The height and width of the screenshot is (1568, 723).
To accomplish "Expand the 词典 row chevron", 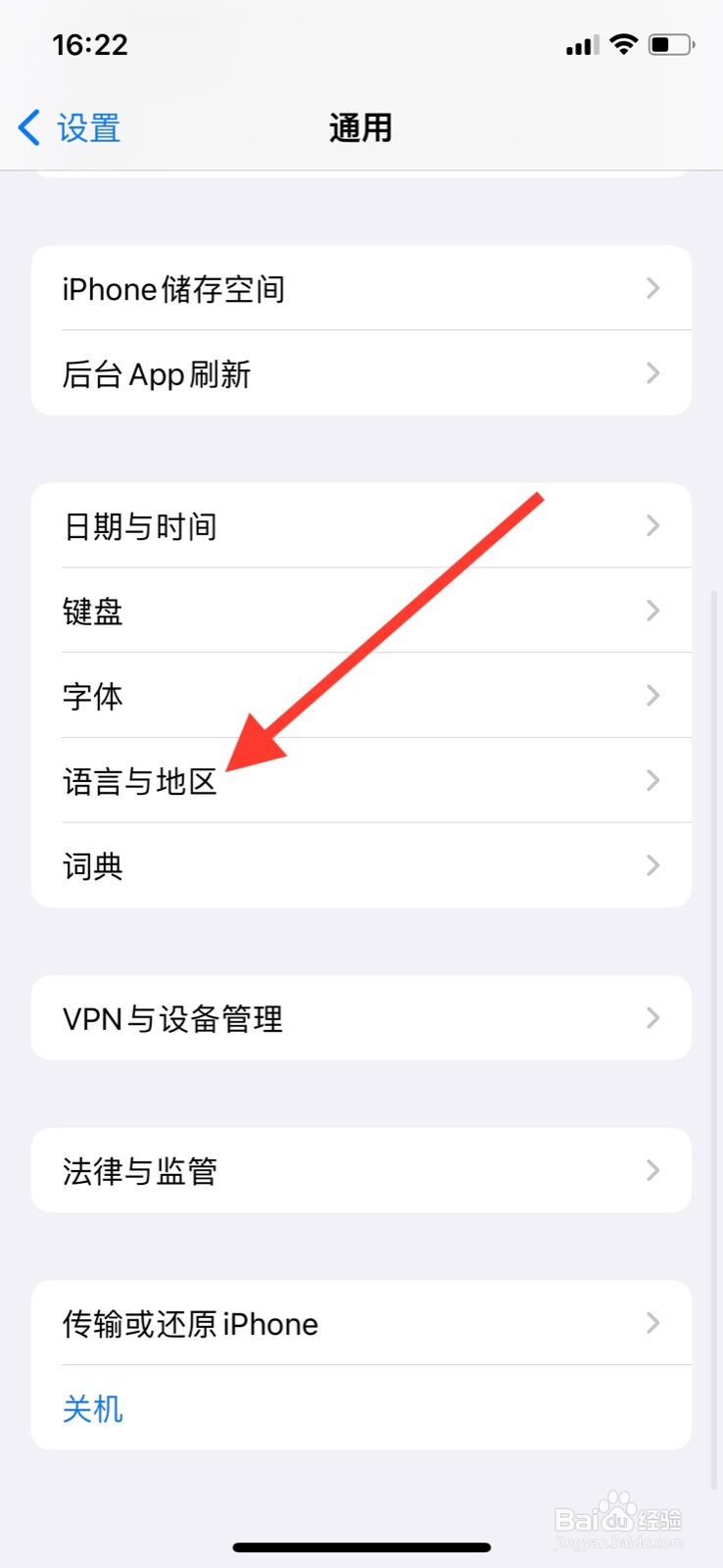I will click(x=652, y=865).
